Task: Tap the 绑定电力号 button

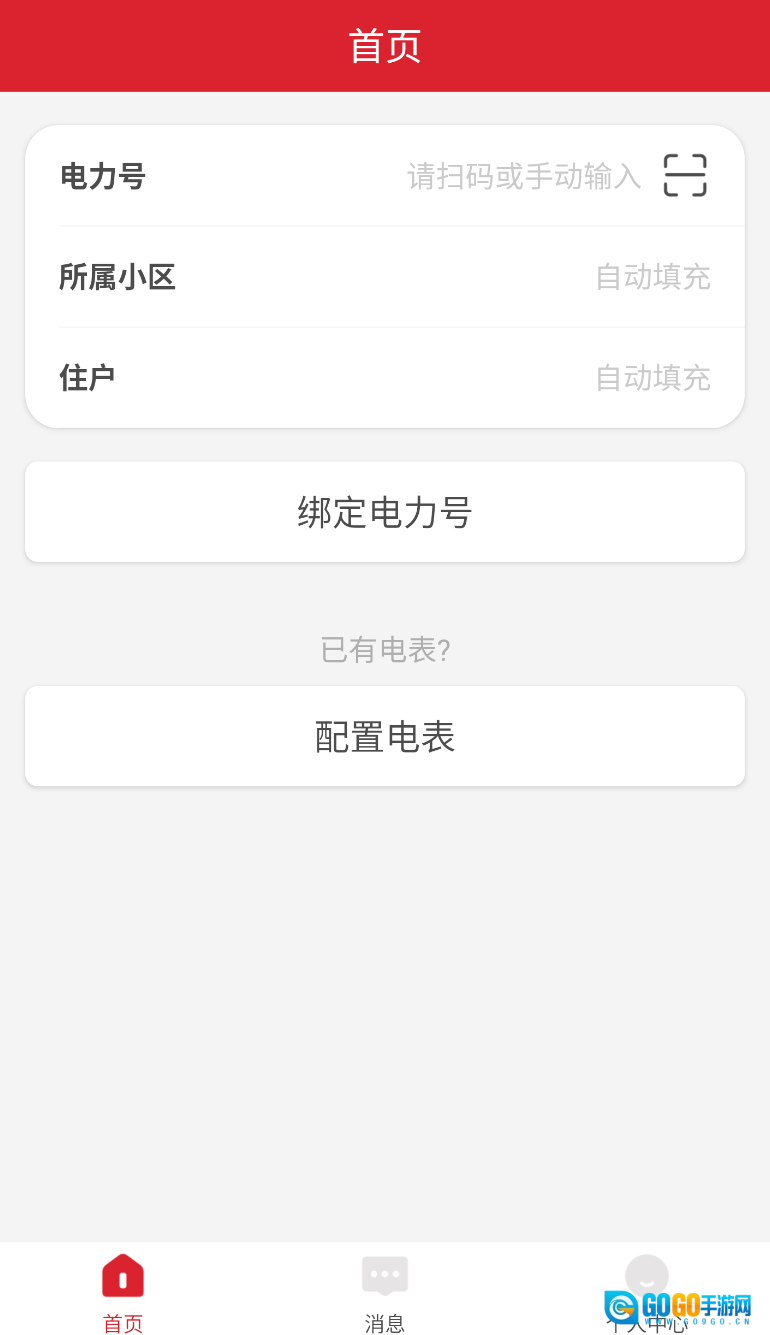Action: [385, 512]
